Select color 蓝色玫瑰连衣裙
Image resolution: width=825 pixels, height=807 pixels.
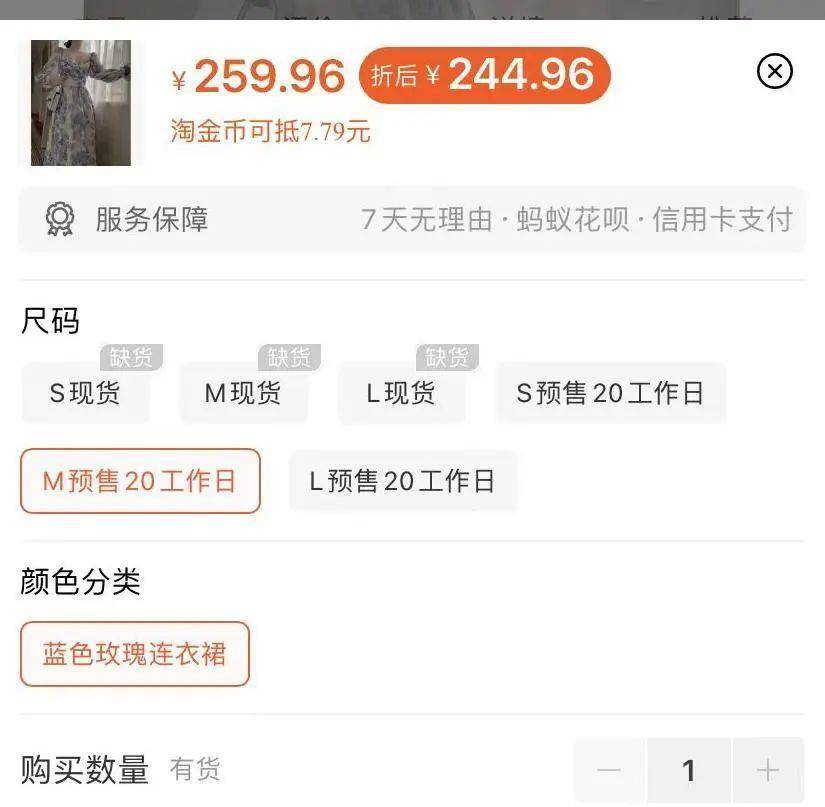134,655
